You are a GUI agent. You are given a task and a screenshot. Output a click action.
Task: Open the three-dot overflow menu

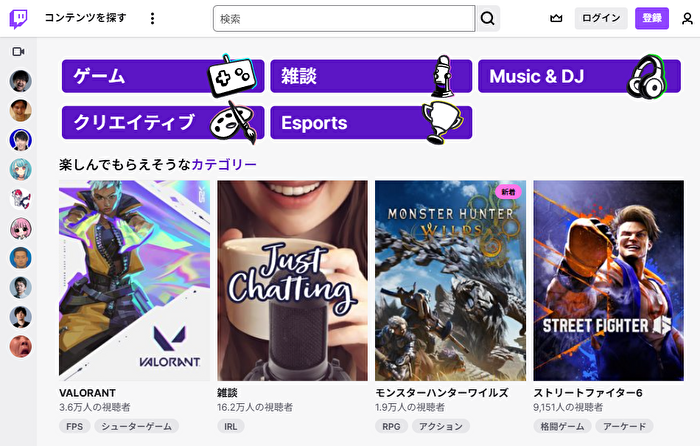[x=152, y=18]
